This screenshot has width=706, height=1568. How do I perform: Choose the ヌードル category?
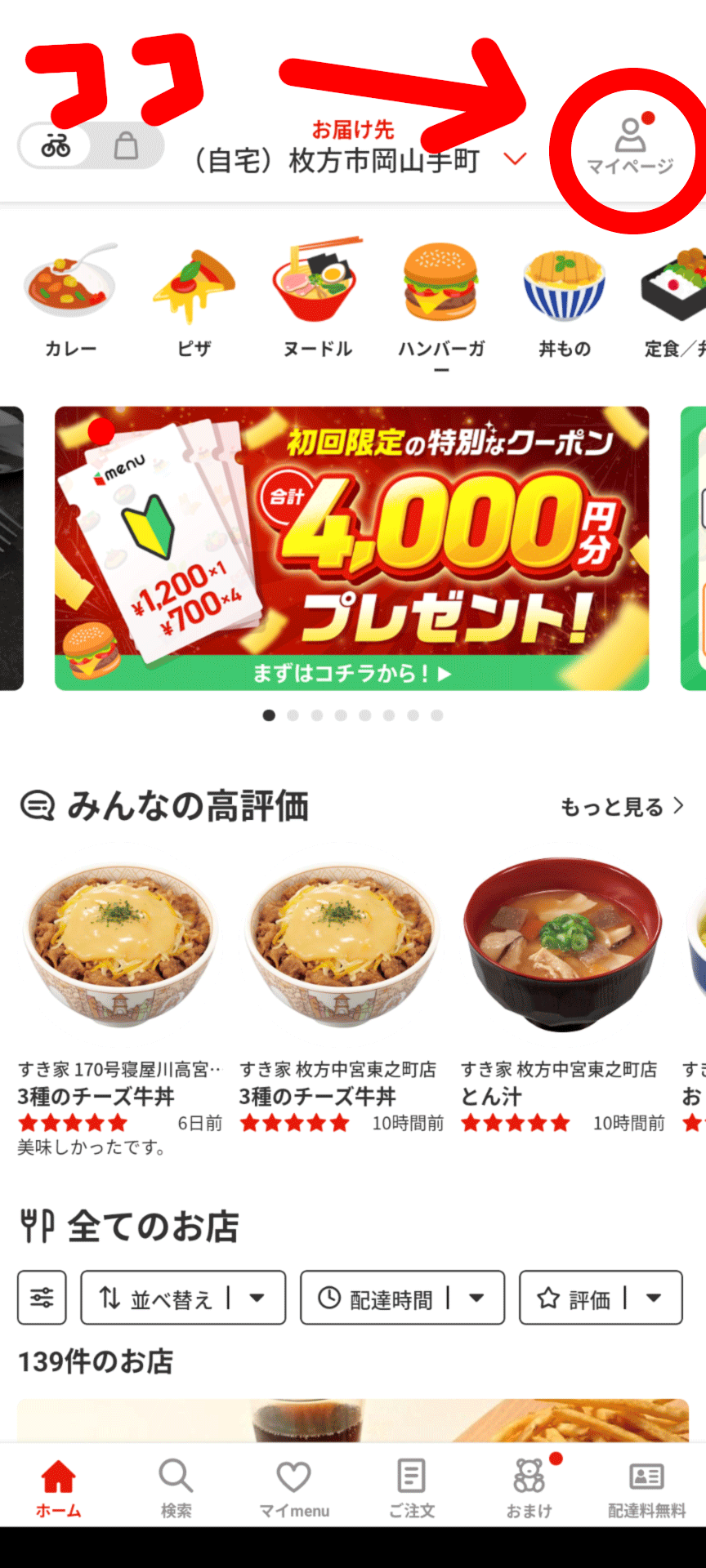pos(318,300)
